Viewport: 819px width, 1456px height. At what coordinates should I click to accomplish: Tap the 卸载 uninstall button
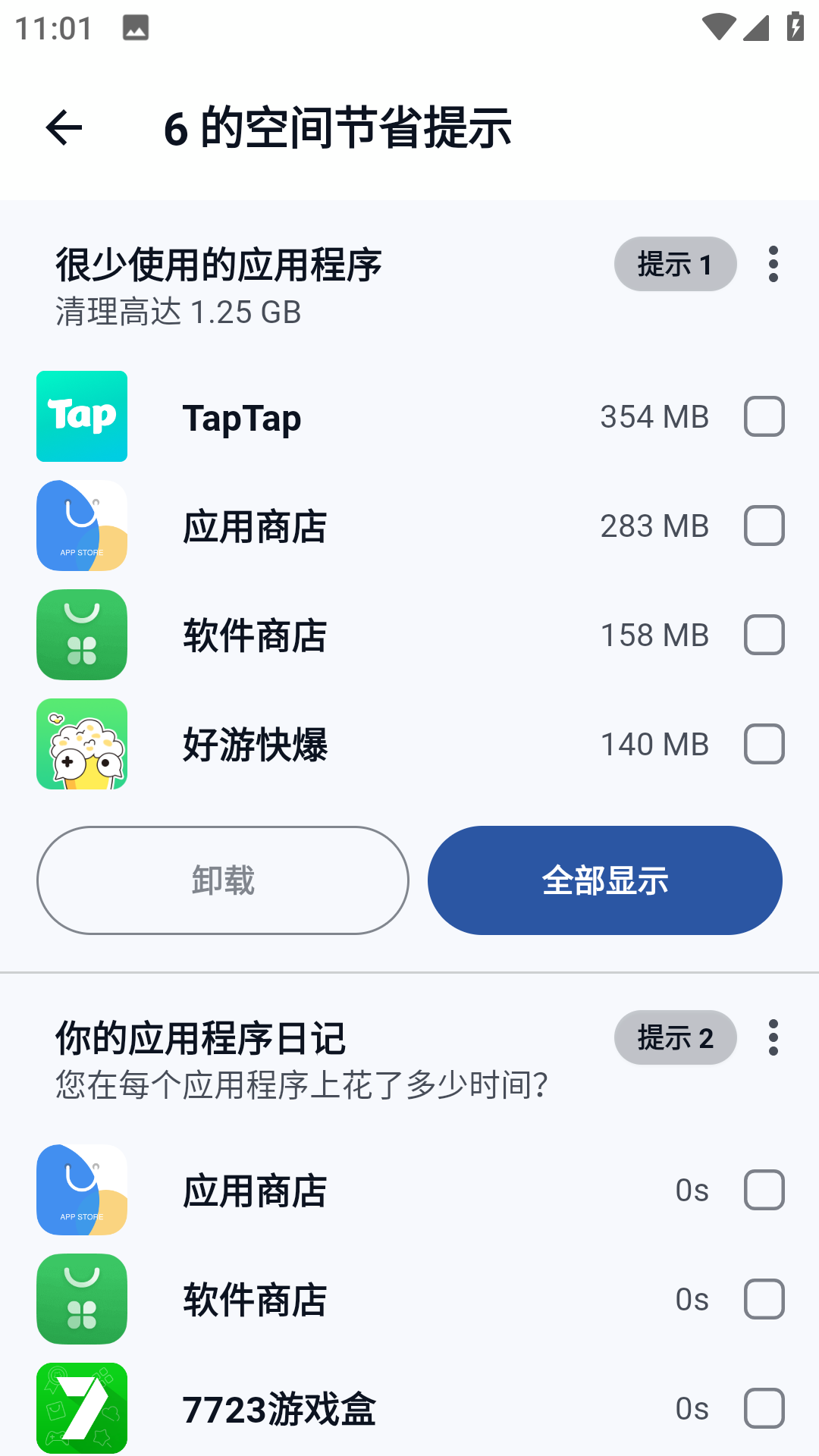(x=224, y=880)
